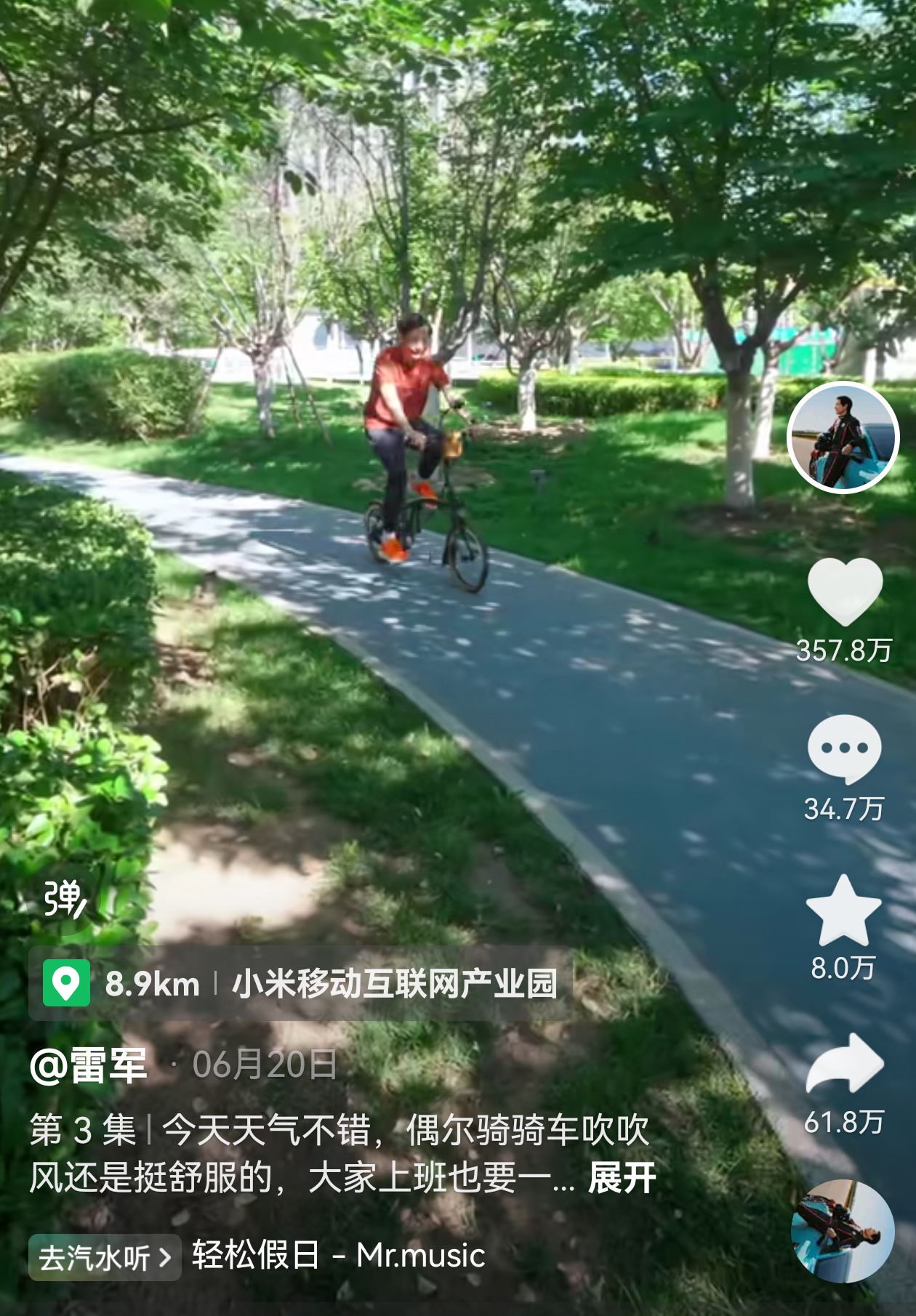Tap 去汽水听 button
916x1316 pixels.
pyautogui.click(x=105, y=1257)
